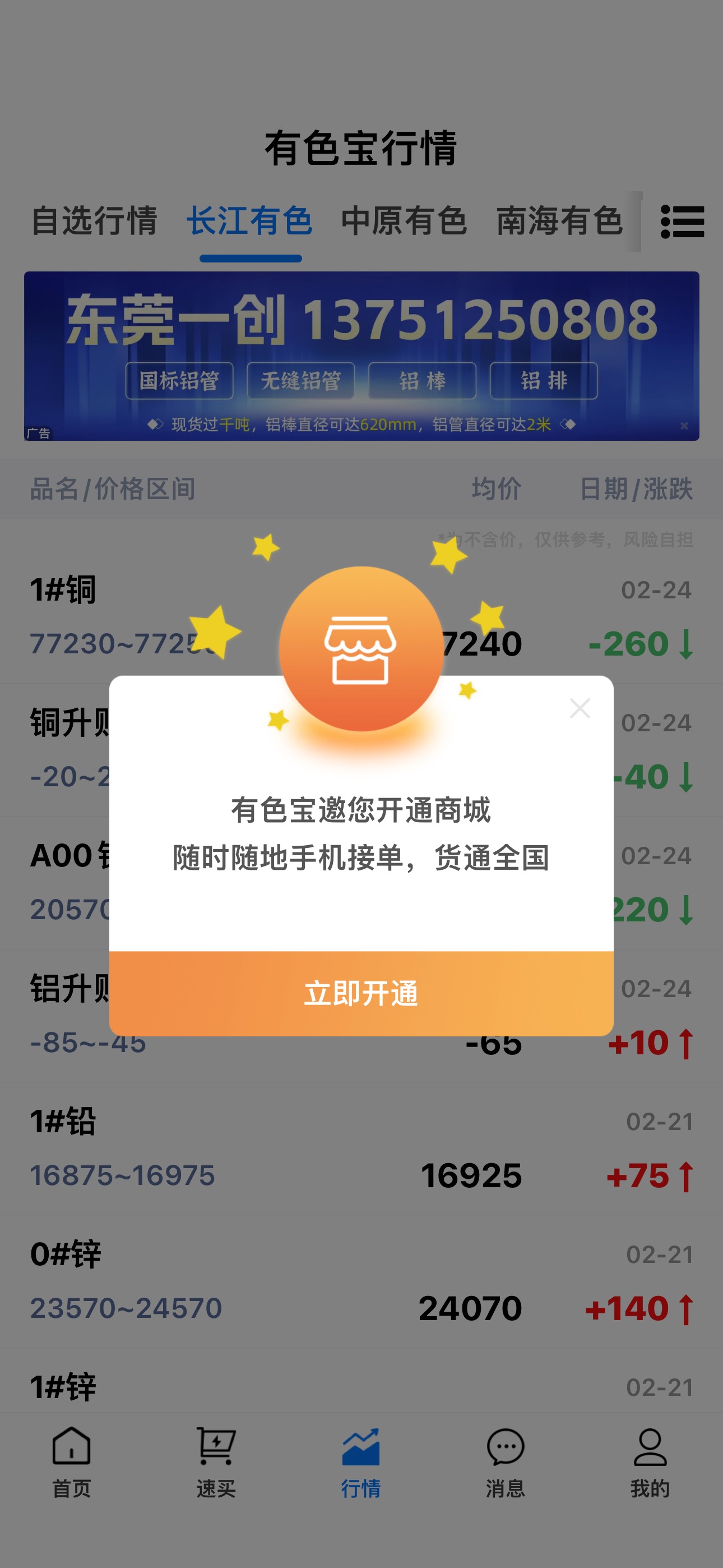Open the 南海有色 tab

(559, 221)
